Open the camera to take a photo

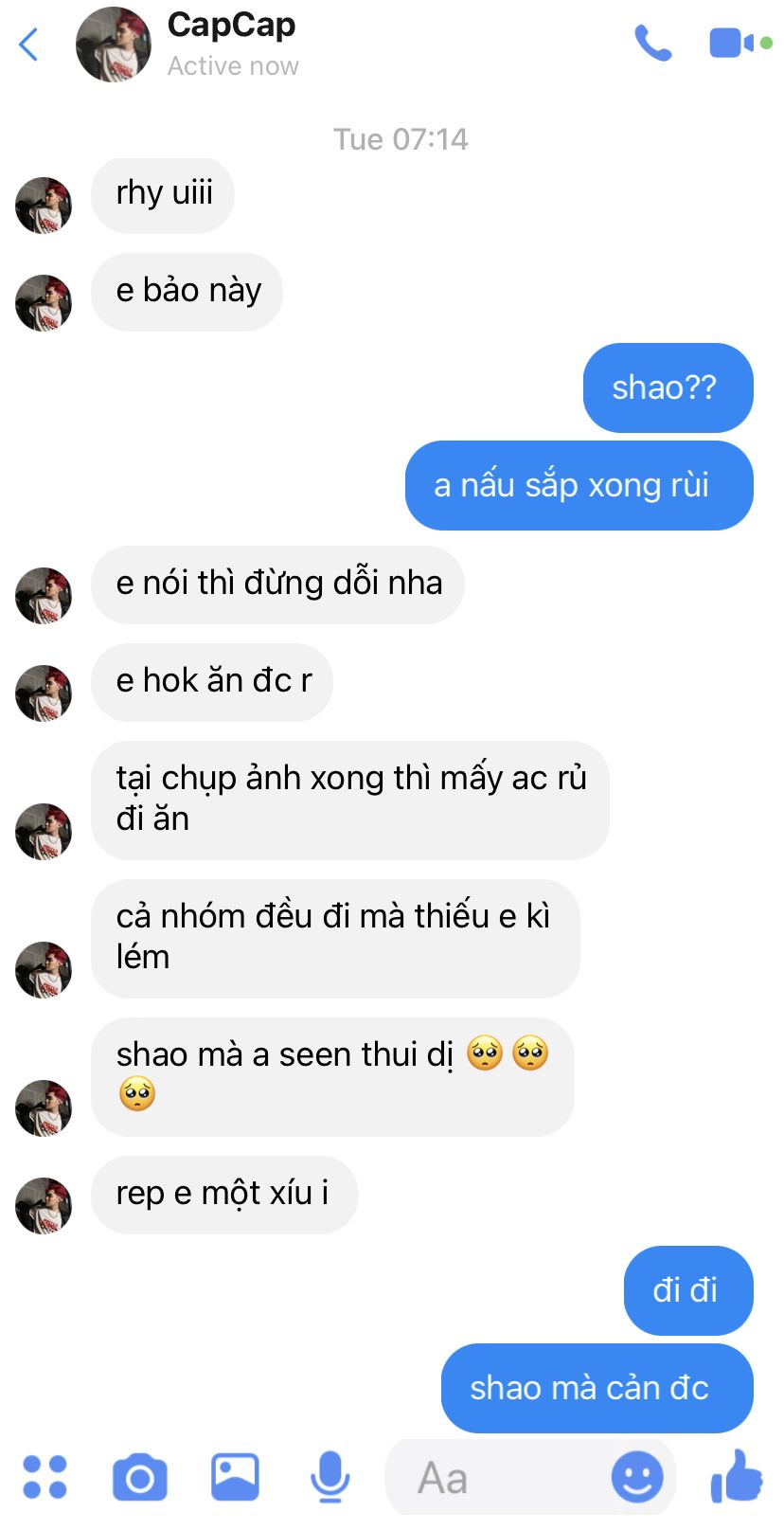click(140, 1477)
